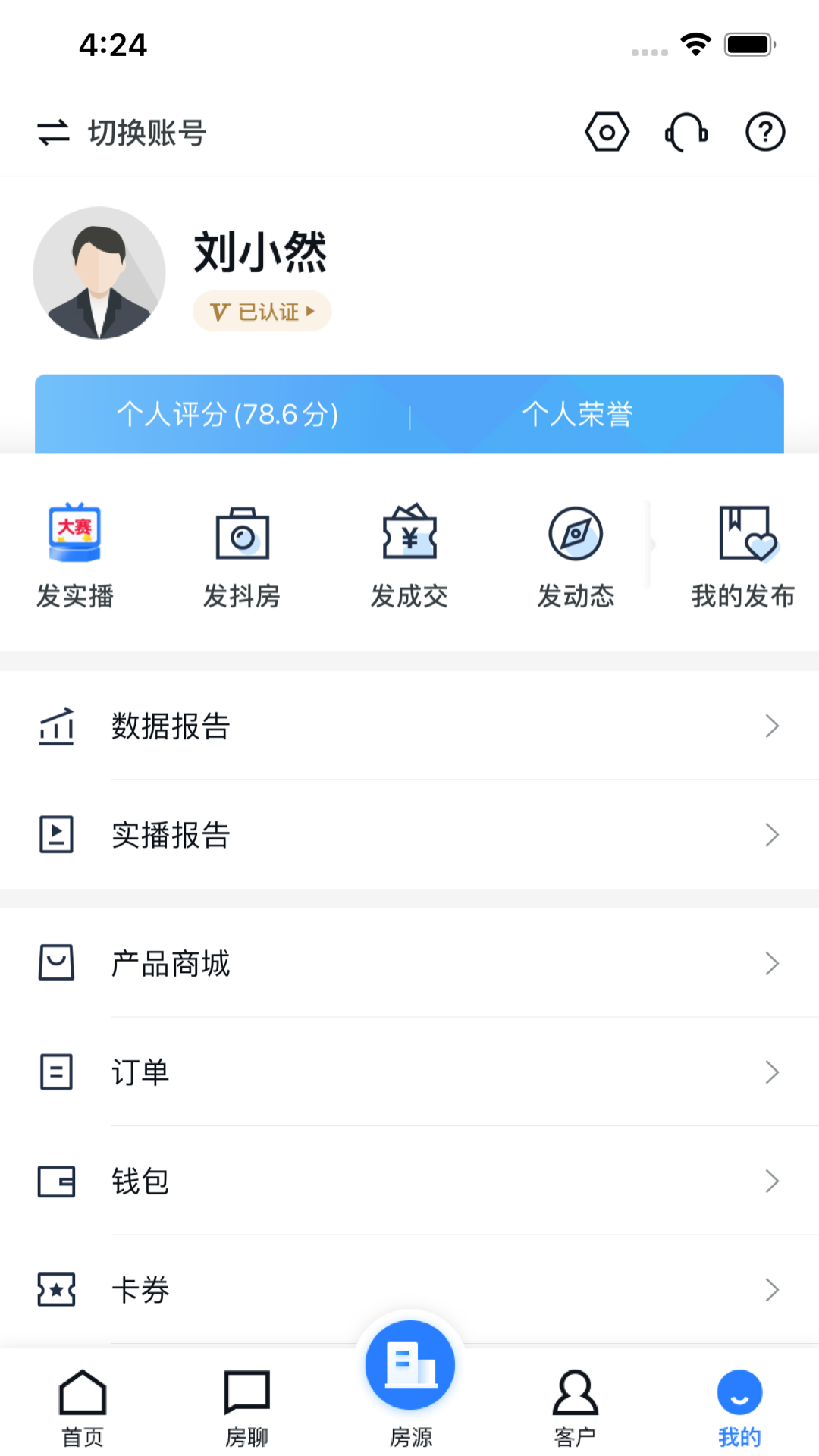View 个人评分 personal score details

pos(227,415)
